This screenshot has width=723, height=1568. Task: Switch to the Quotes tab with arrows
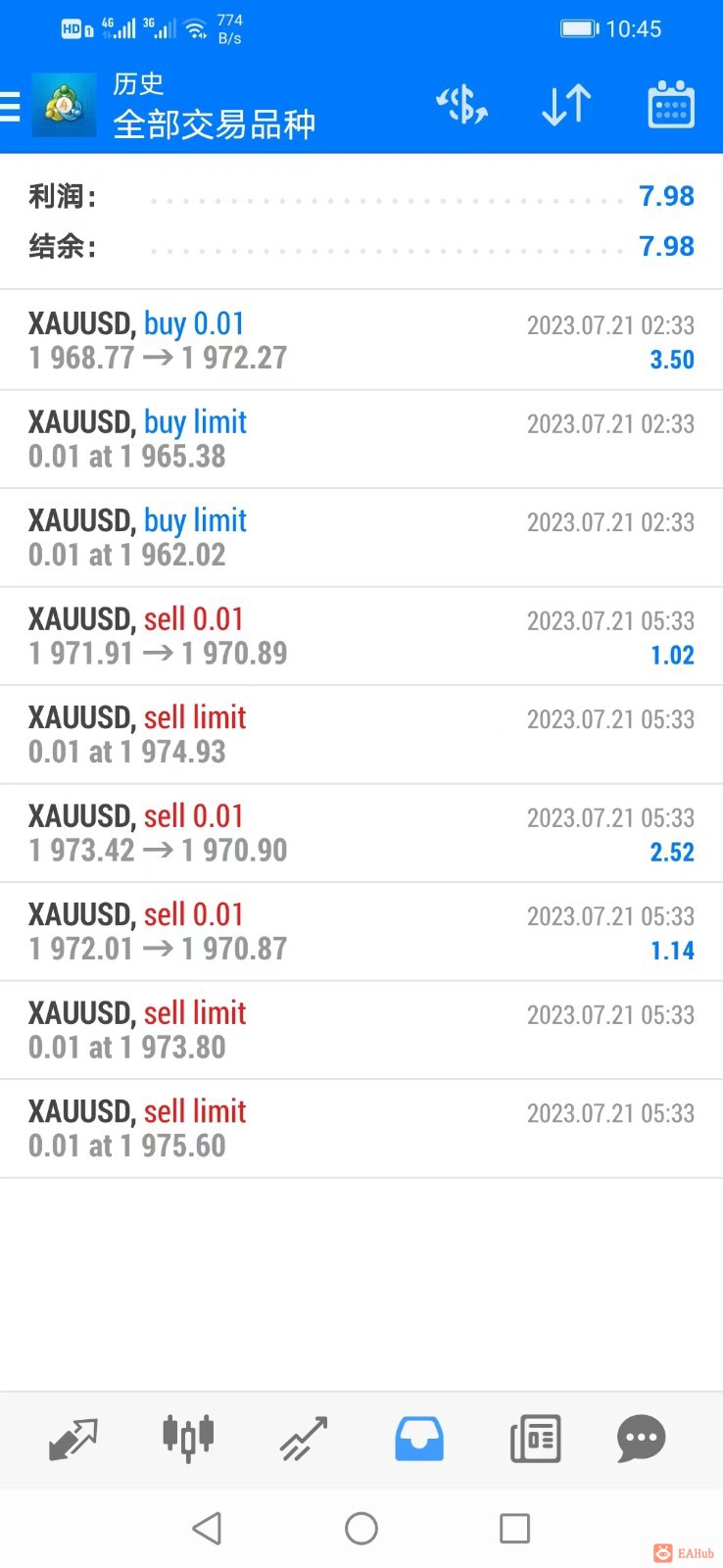(x=73, y=1439)
